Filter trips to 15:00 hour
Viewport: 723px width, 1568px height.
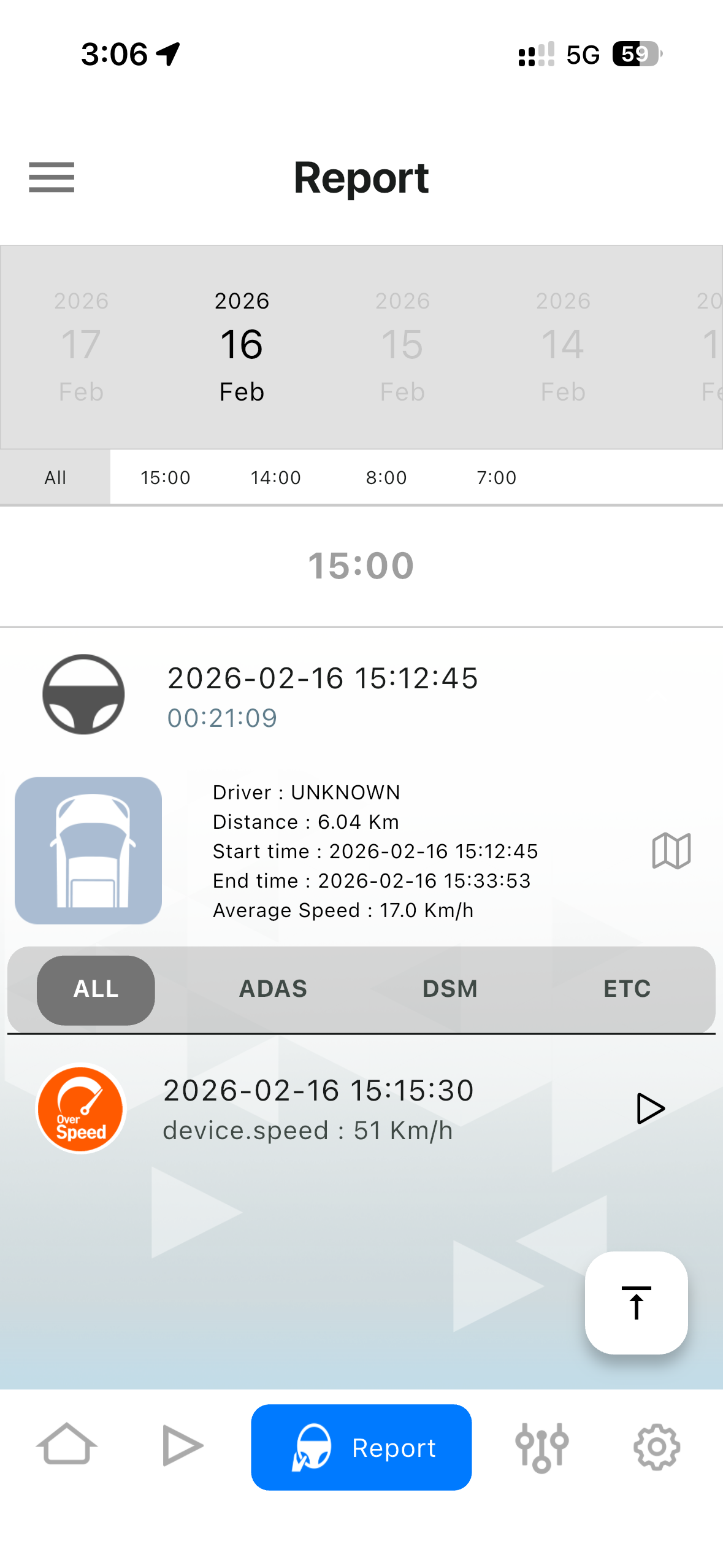(x=166, y=477)
